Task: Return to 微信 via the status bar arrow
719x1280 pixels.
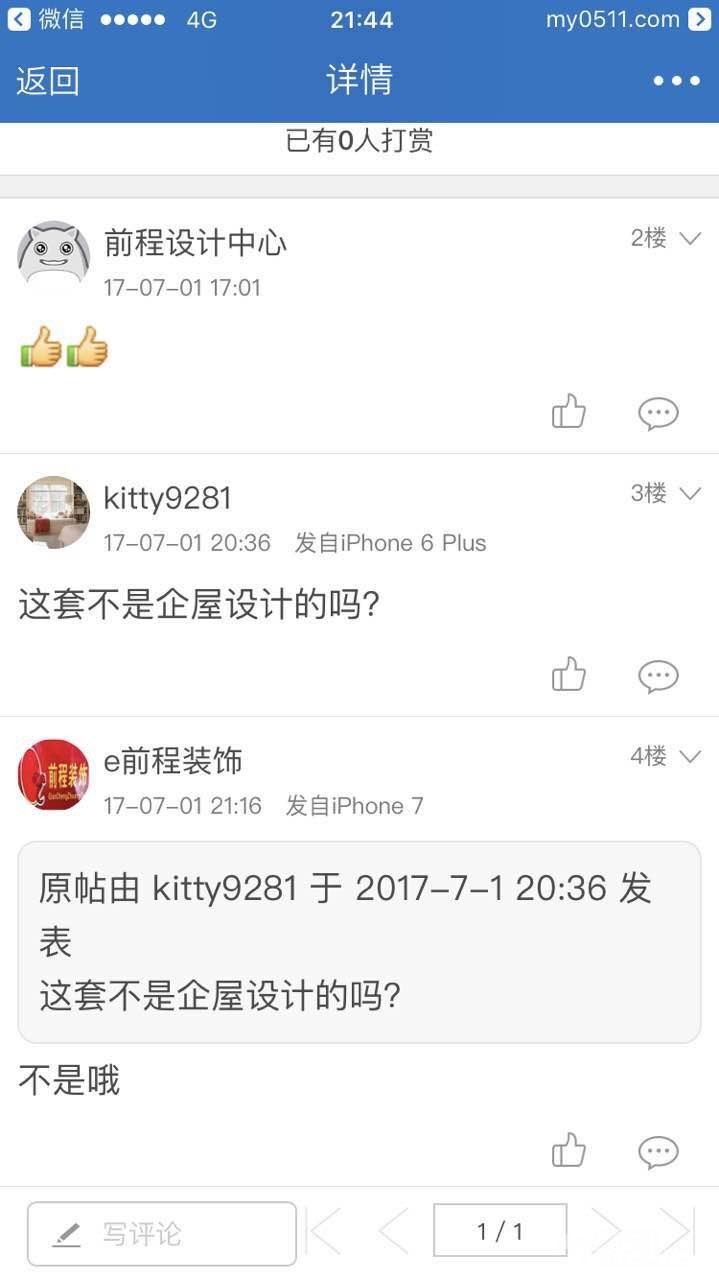Action: [19, 19]
